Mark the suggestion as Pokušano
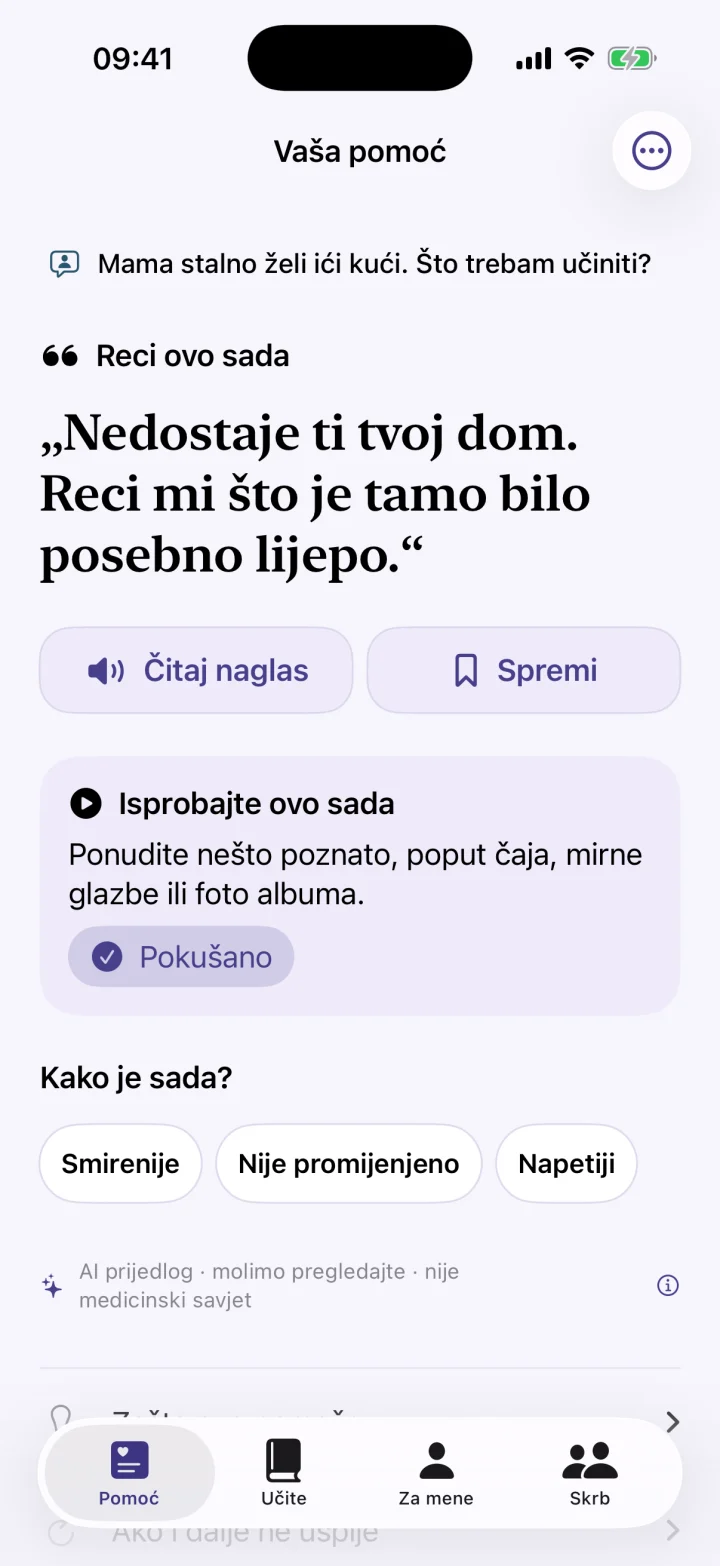 tap(181, 957)
